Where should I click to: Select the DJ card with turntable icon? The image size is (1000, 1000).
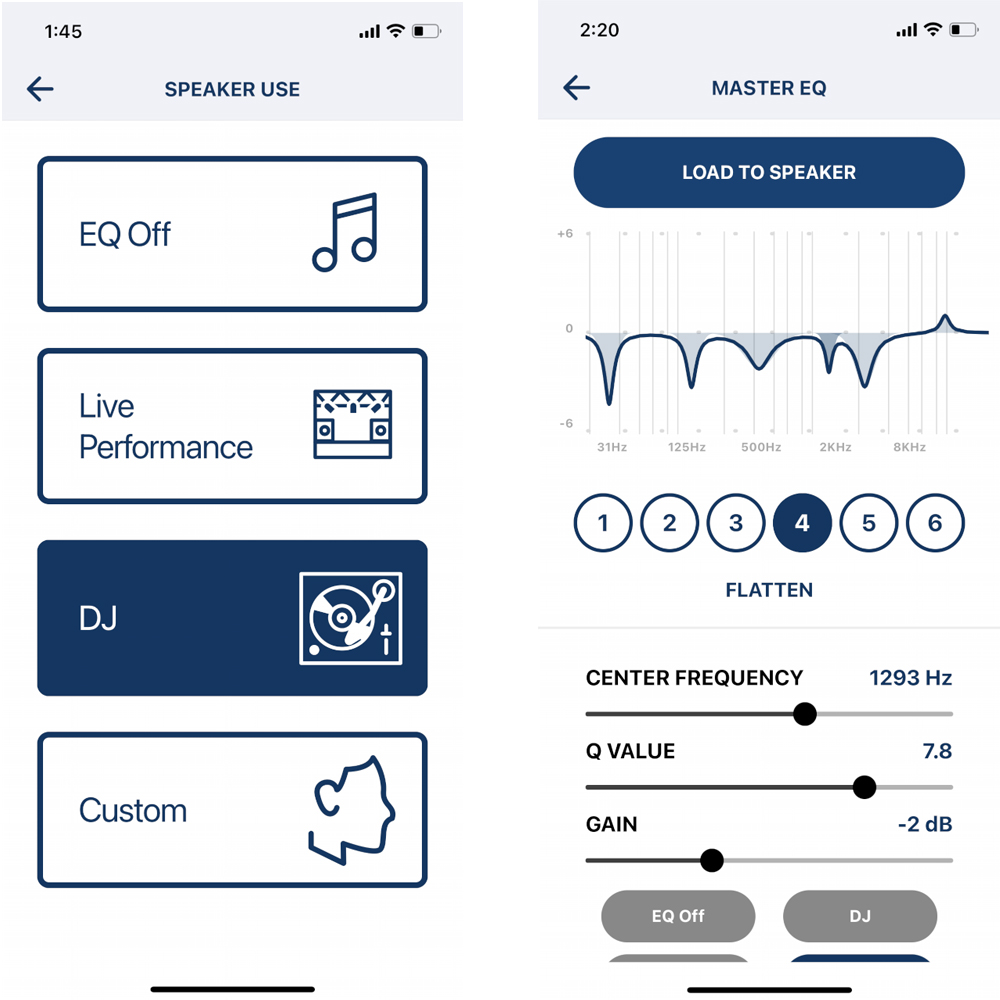[232, 618]
